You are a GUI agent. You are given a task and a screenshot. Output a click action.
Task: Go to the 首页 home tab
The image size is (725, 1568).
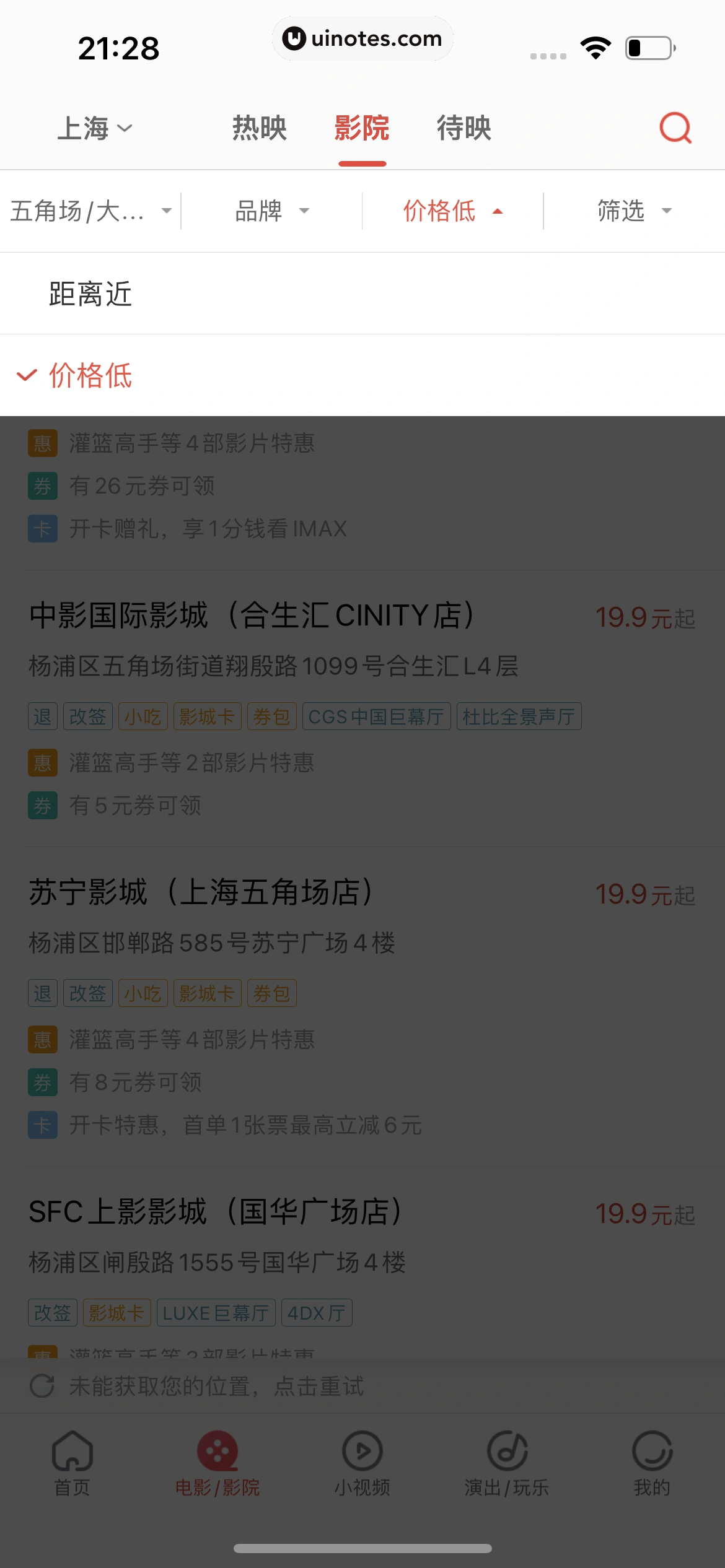pyautogui.click(x=72, y=1463)
